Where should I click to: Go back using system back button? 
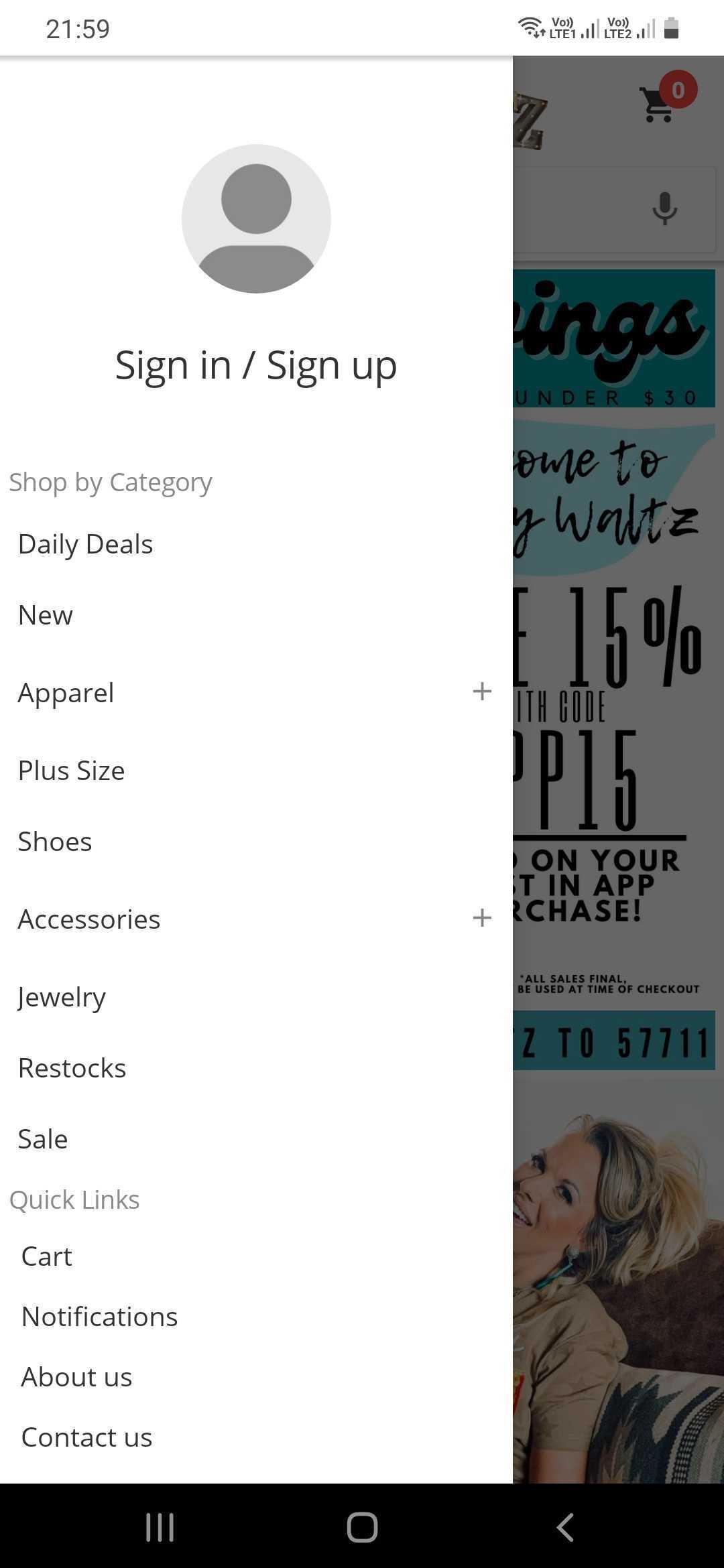(565, 1527)
